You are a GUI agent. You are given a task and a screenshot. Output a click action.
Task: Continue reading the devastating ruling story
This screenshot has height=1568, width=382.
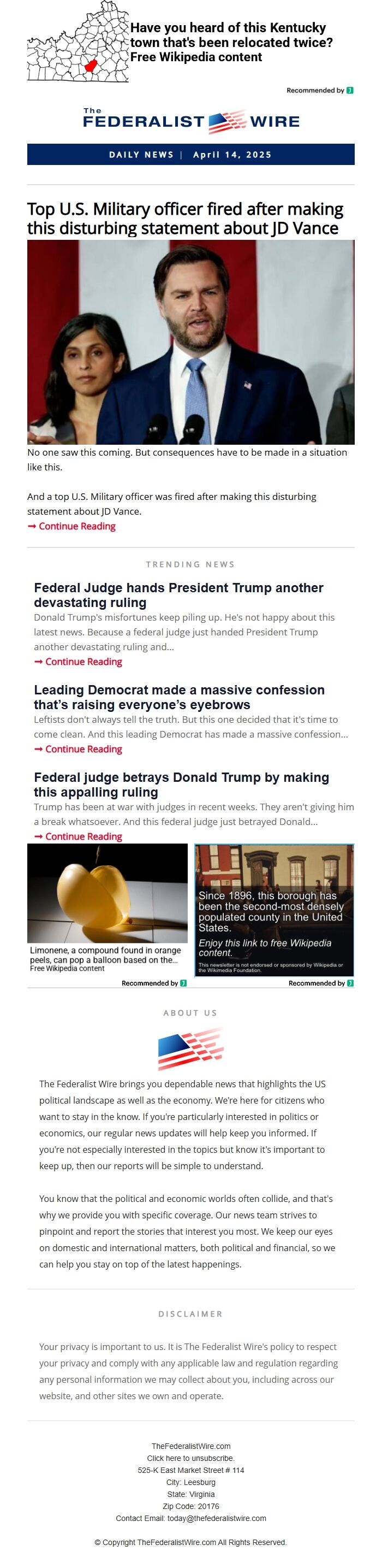coord(83,662)
